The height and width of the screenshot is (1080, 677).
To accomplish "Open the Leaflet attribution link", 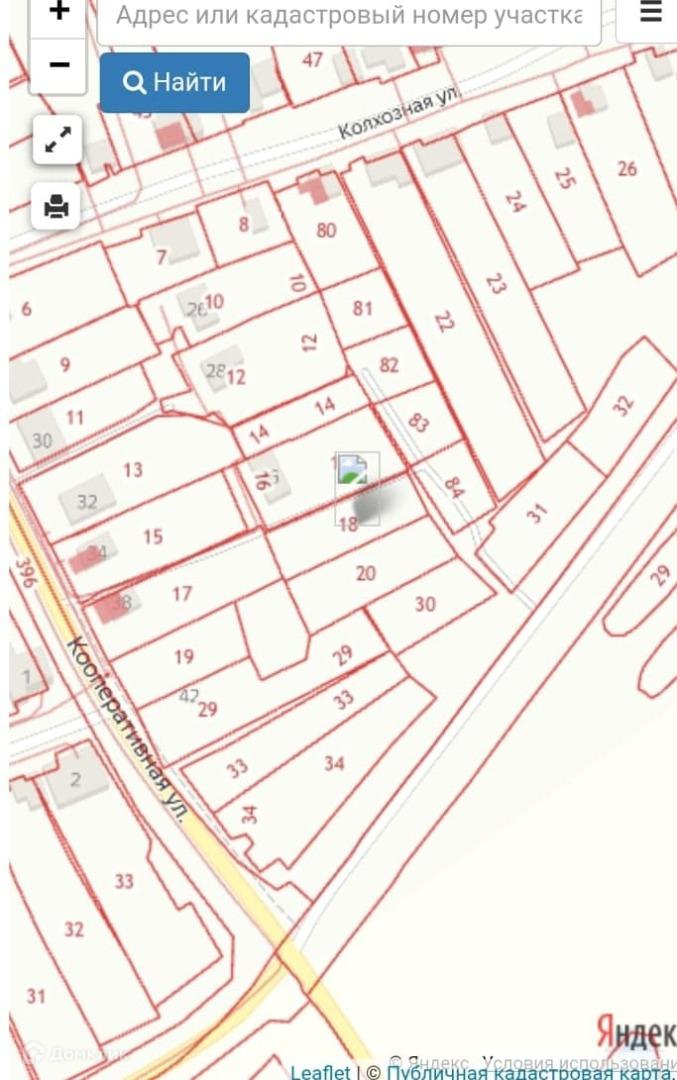I will pos(320,1072).
